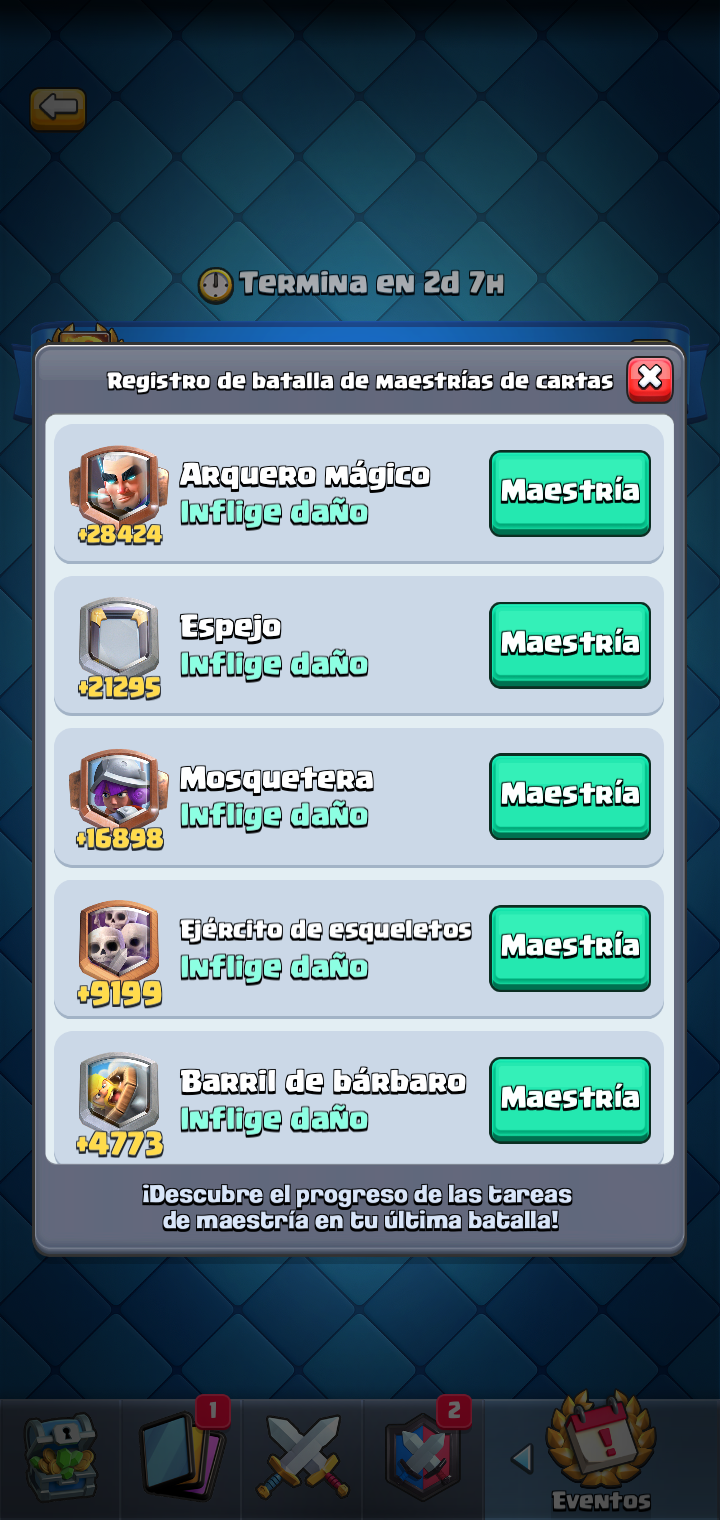Open Maestría for Arquero mágico
Image resolution: width=720 pixels, height=1520 pixels.
[570, 493]
